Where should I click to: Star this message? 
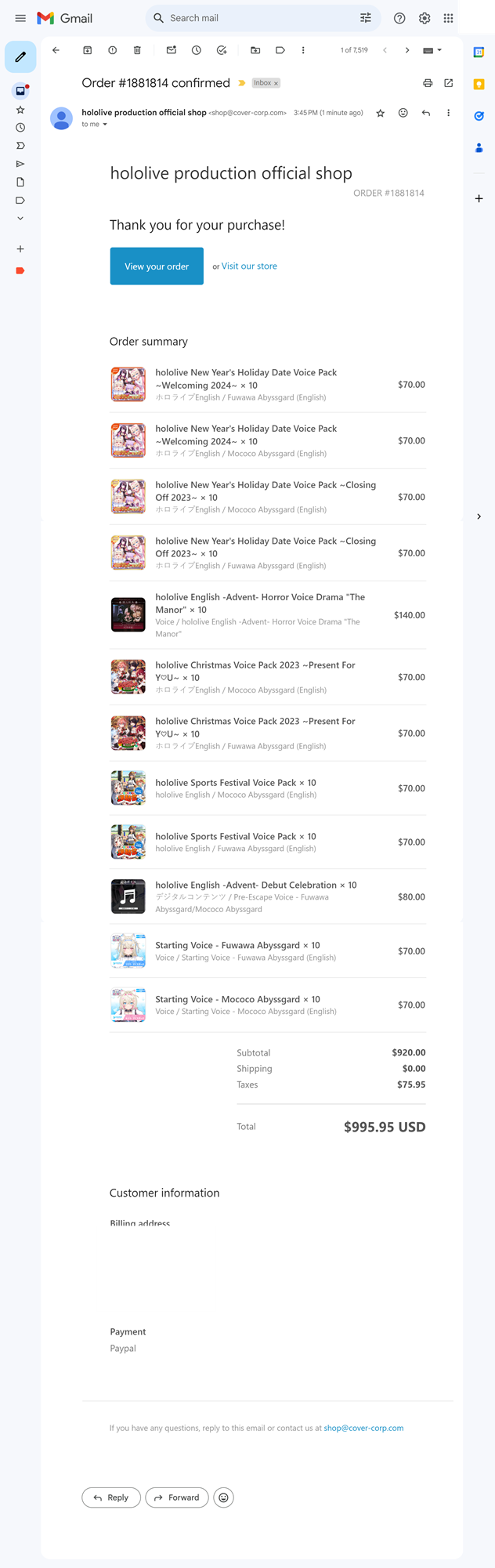(381, 113)
